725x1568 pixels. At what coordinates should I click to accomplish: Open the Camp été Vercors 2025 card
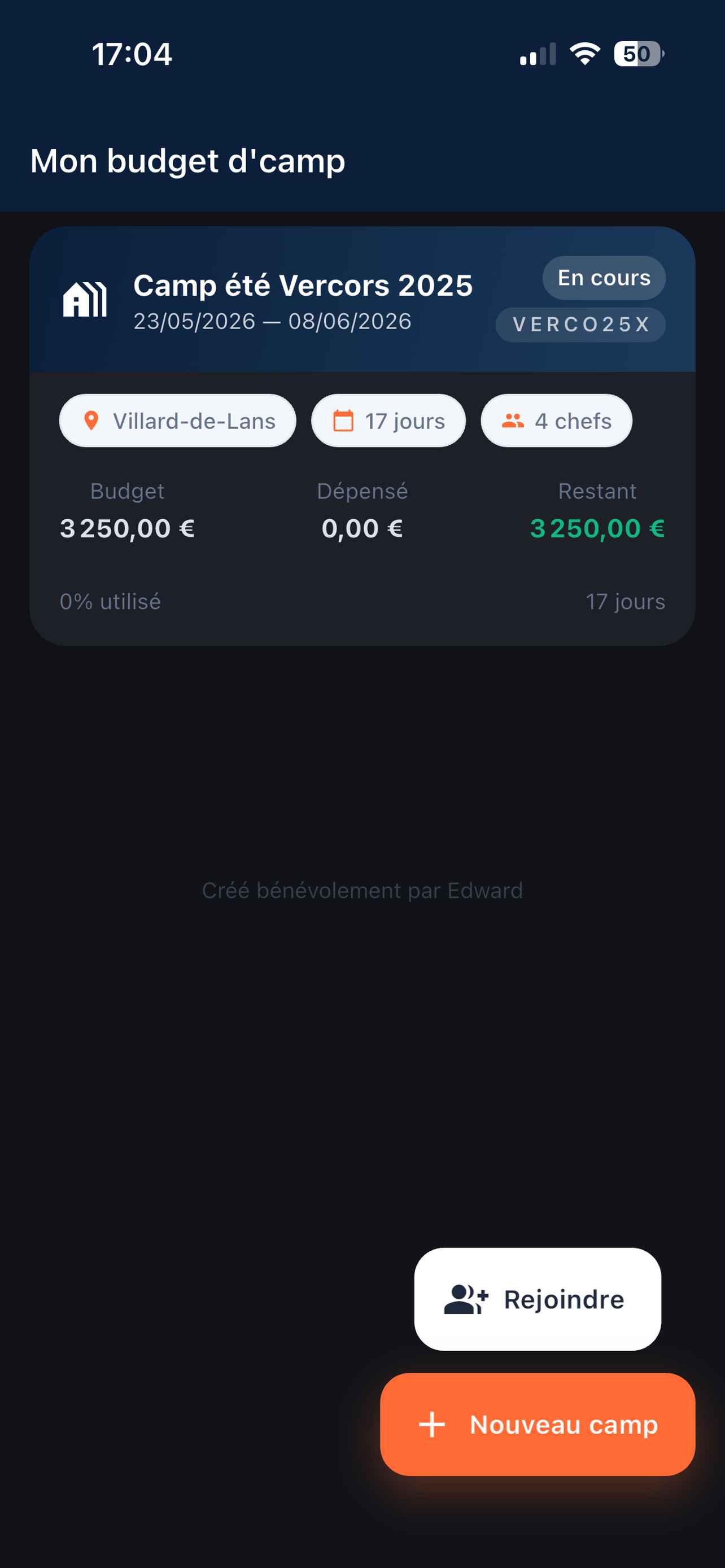click(362, 436)
